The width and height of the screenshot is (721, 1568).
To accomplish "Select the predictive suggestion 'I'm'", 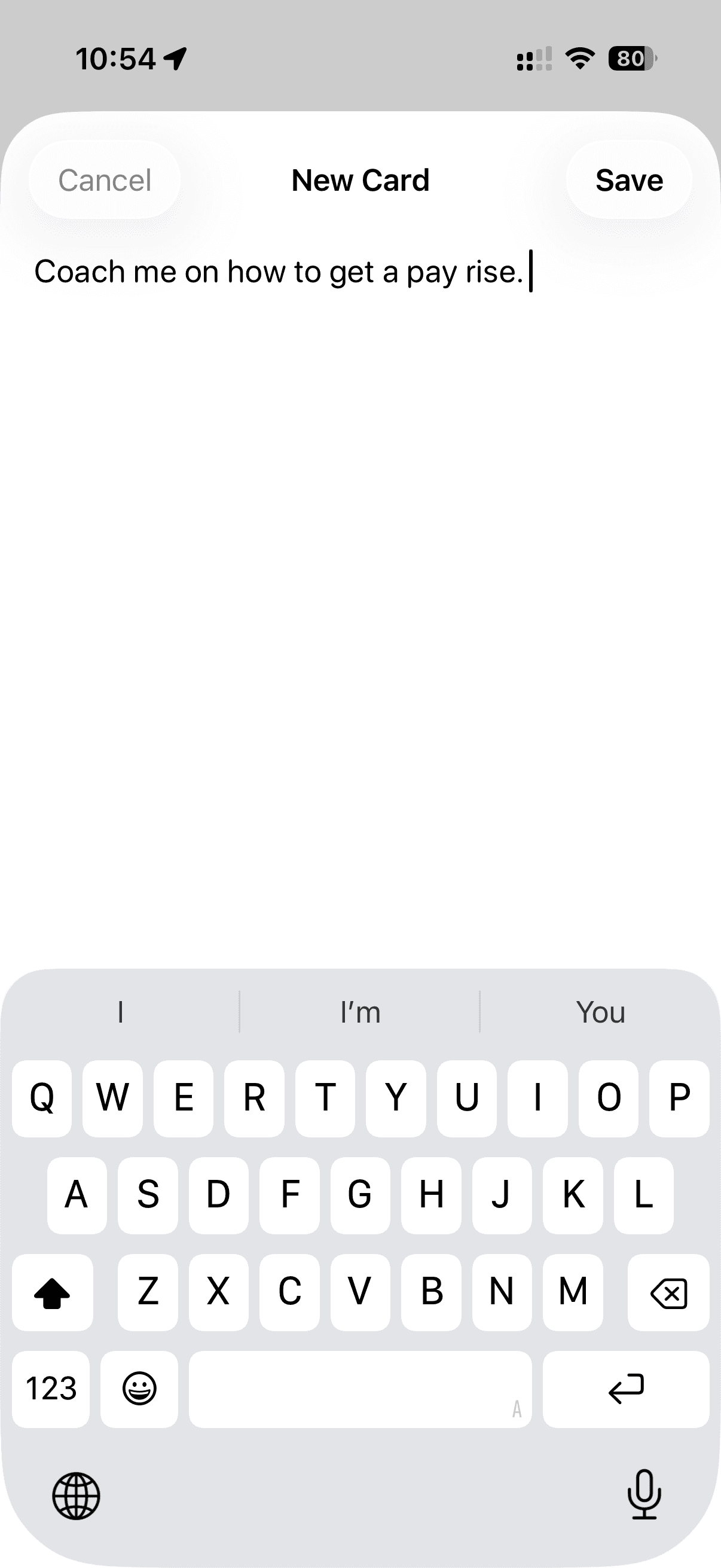I will pos(360,1012).
